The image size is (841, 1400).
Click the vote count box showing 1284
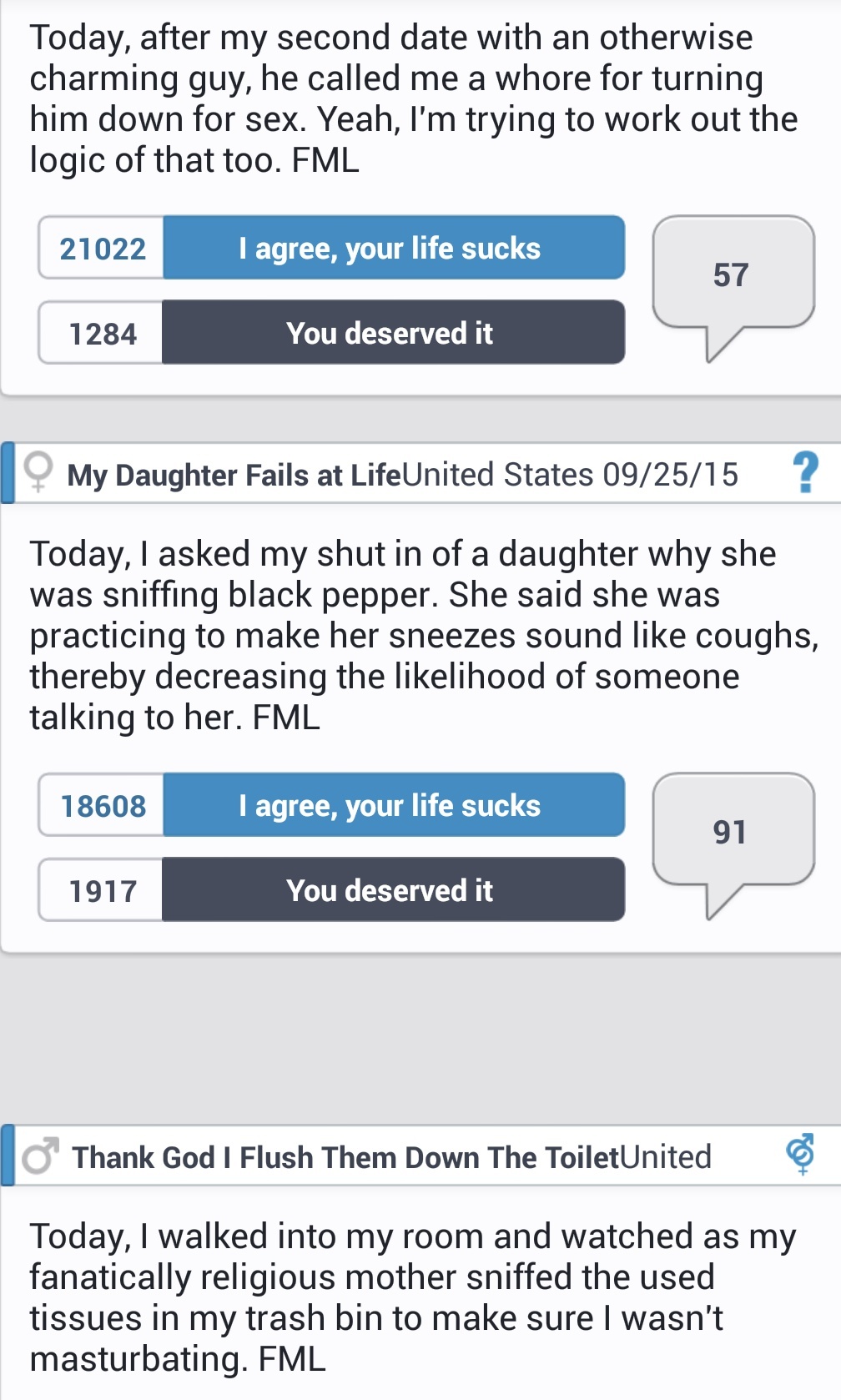[101, 333]
